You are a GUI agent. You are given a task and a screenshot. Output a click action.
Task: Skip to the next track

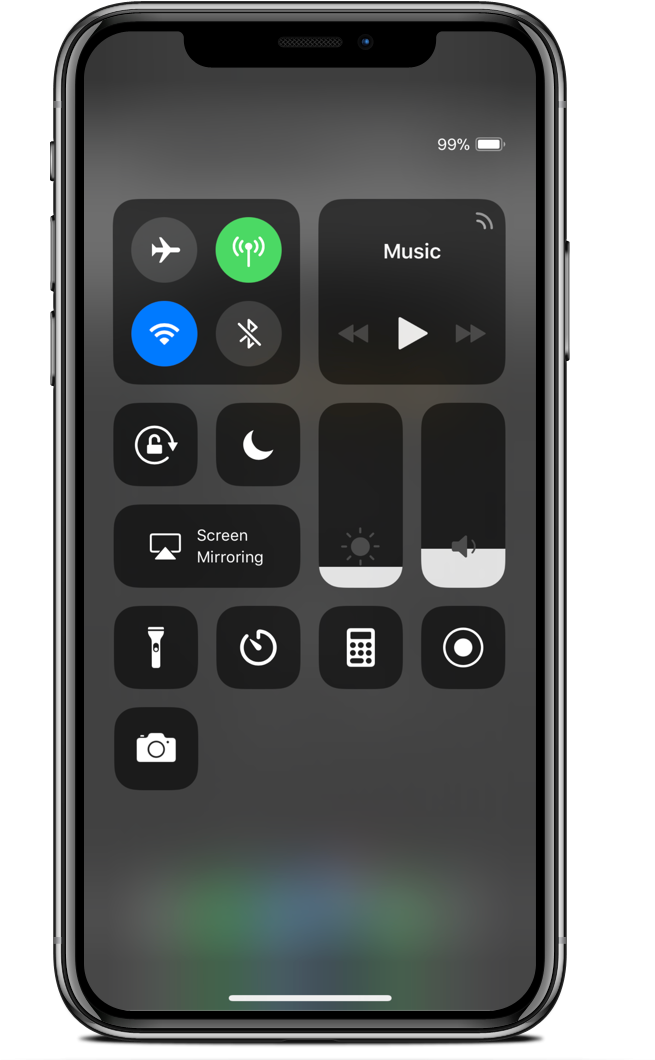pyautogui.click(x=470, y=333)
